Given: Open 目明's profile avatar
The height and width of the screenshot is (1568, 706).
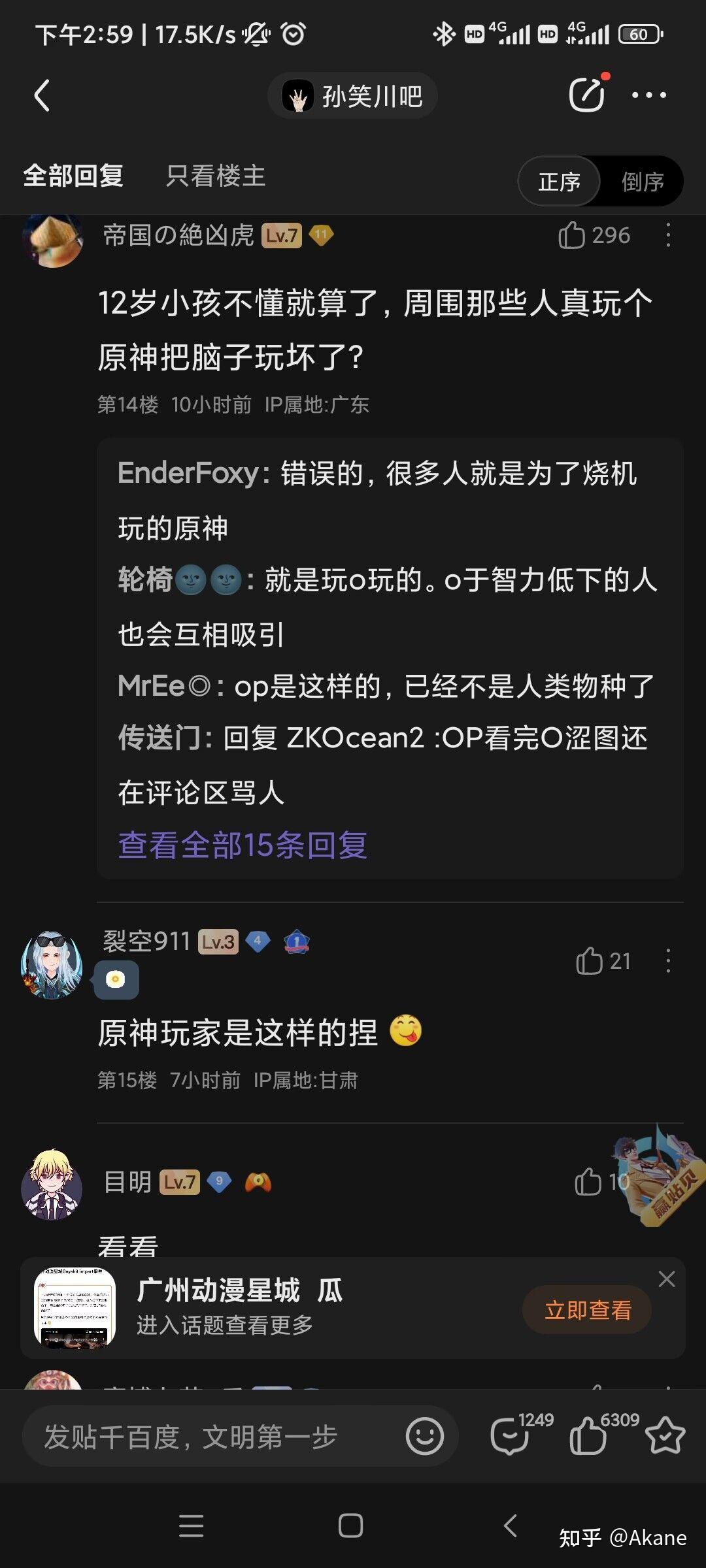Looking at the screenshot, I should 52,1184.
